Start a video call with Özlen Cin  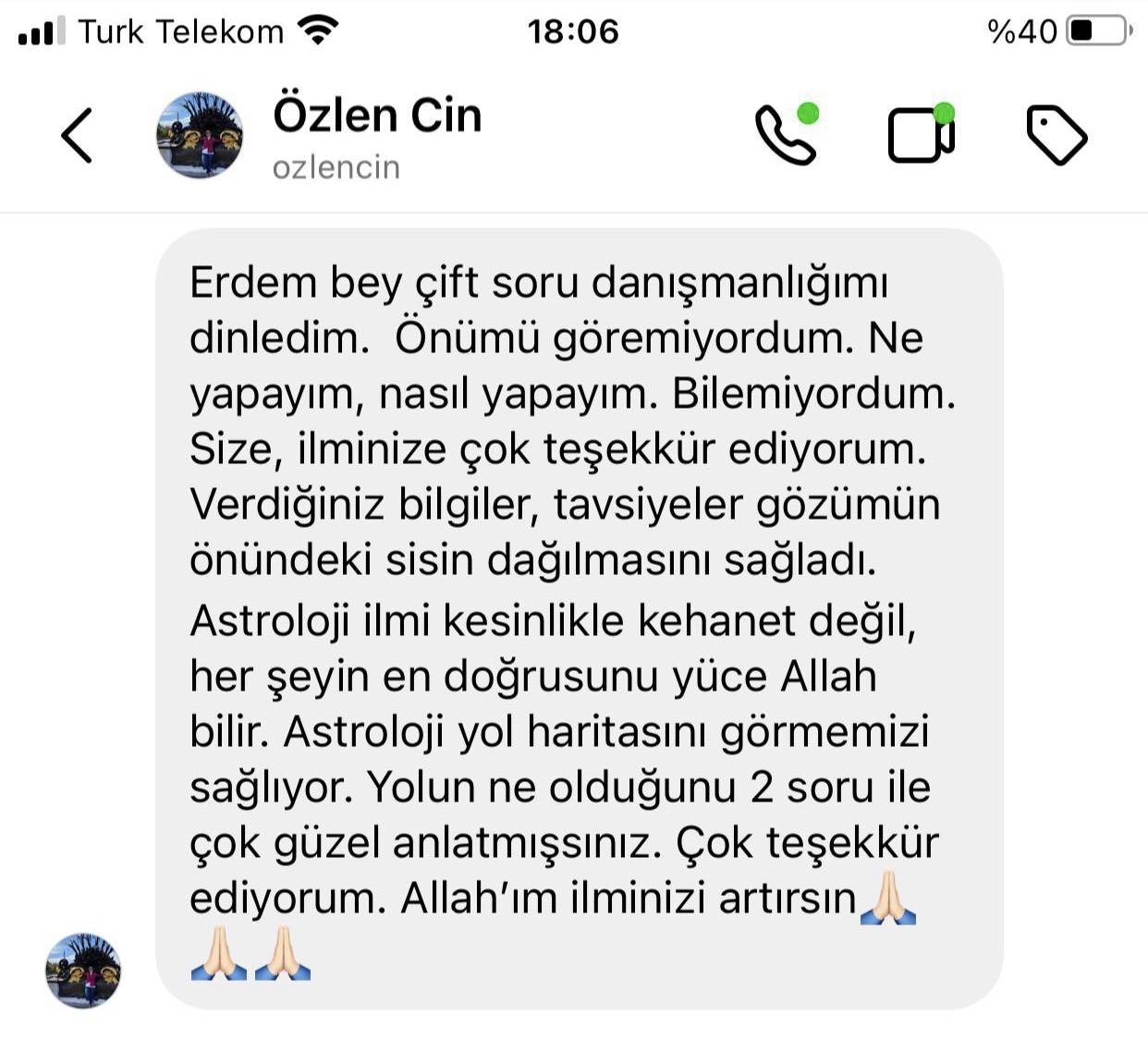tap(921, 136)
